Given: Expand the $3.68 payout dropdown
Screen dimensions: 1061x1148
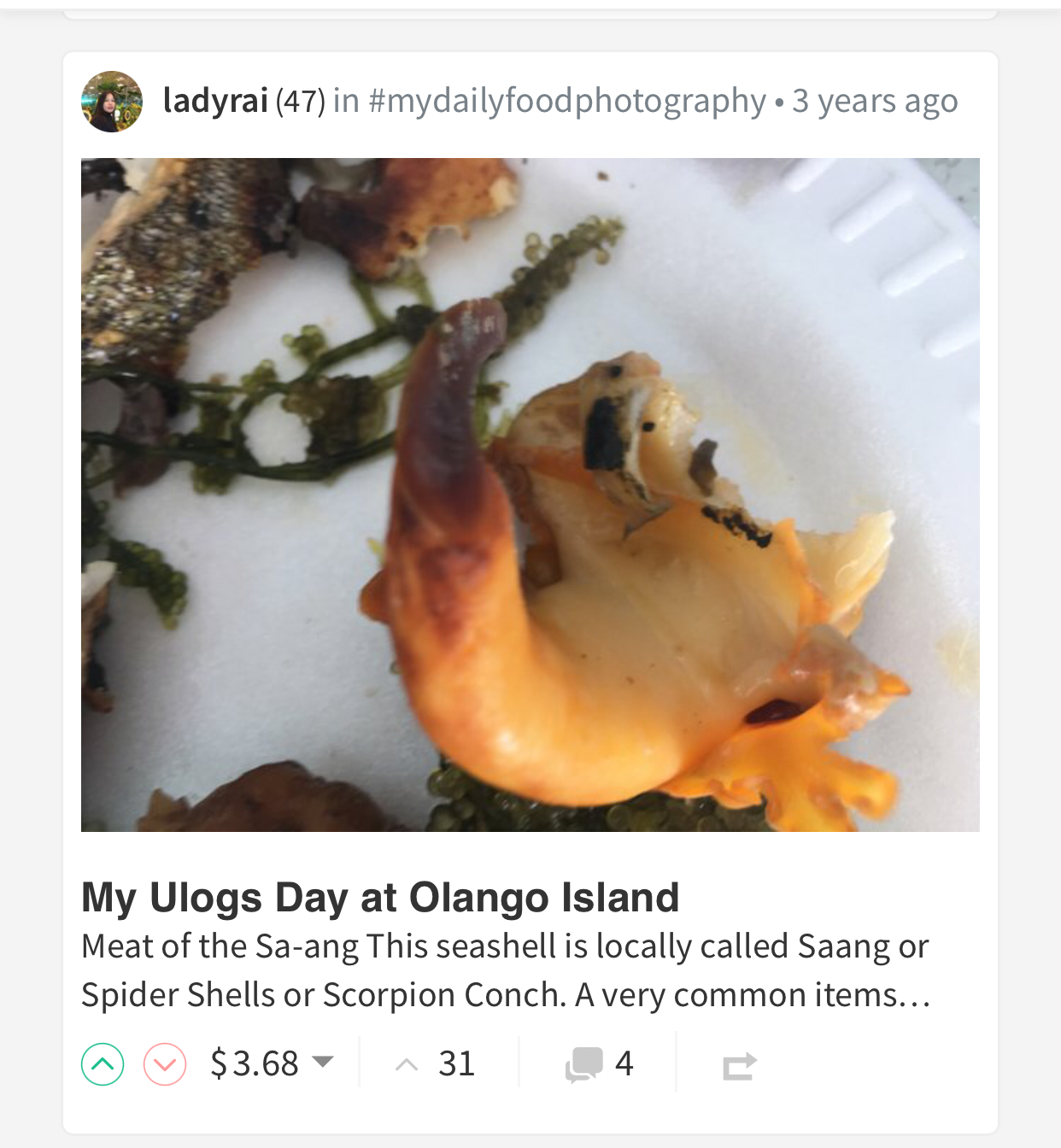Looking at the screenshot, I should [x=323, y=1063].
